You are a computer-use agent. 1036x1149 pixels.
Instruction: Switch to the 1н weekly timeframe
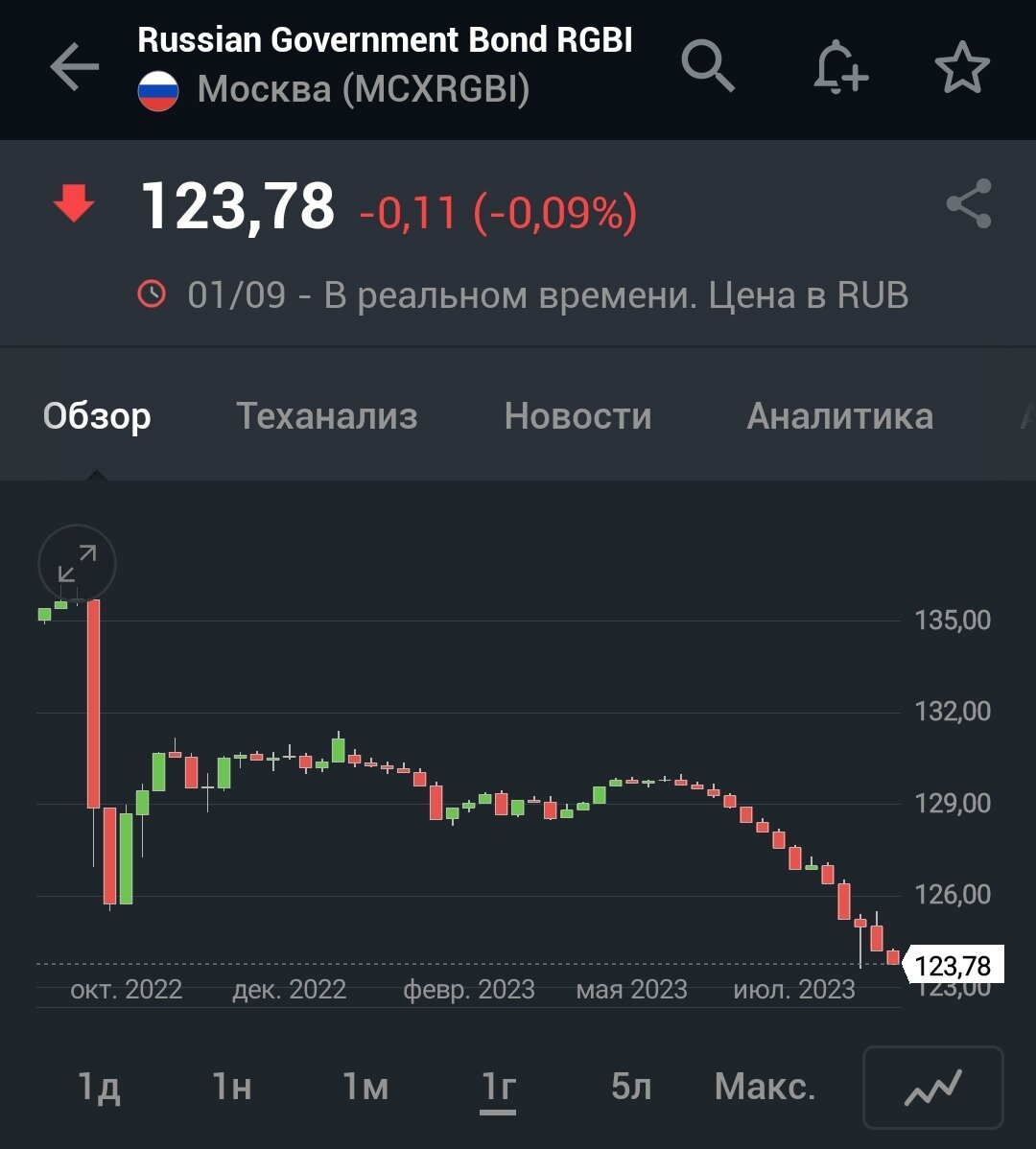230,1087
